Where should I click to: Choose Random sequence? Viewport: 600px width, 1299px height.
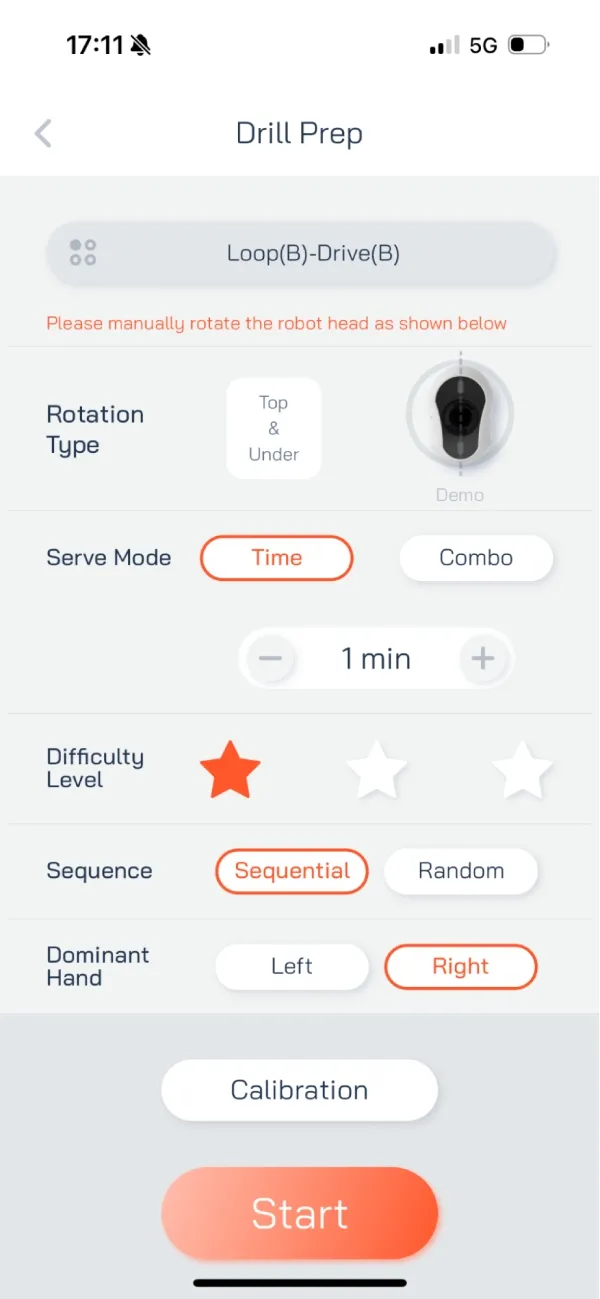coord(461,871)
